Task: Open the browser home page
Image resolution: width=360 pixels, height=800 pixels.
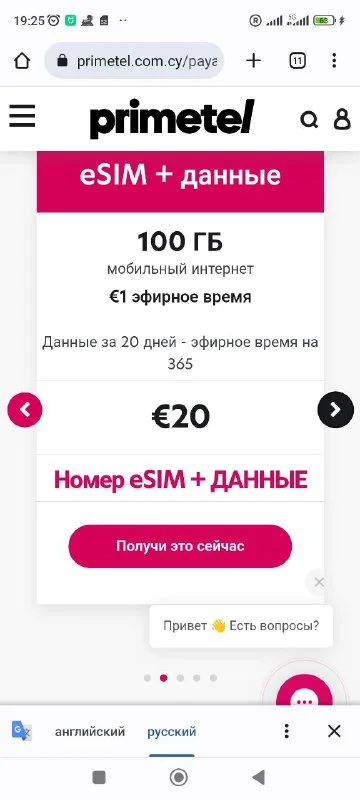Action: coord(22,61)
